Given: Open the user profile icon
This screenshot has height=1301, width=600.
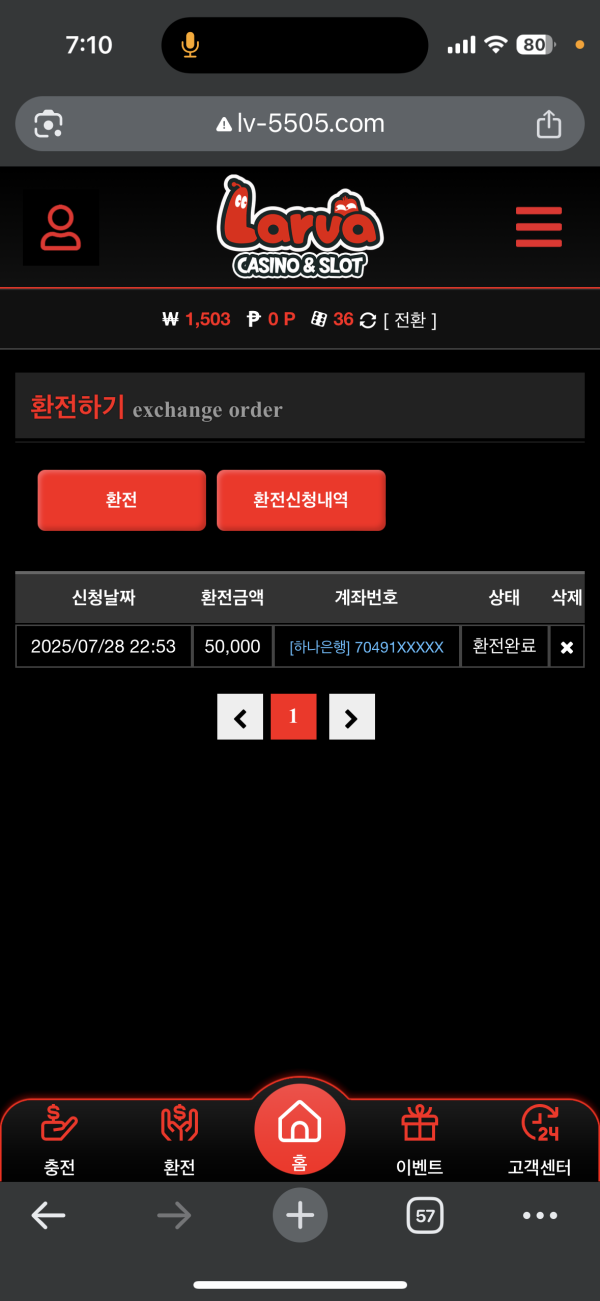Looking at the screenshot, I should 61,228.
